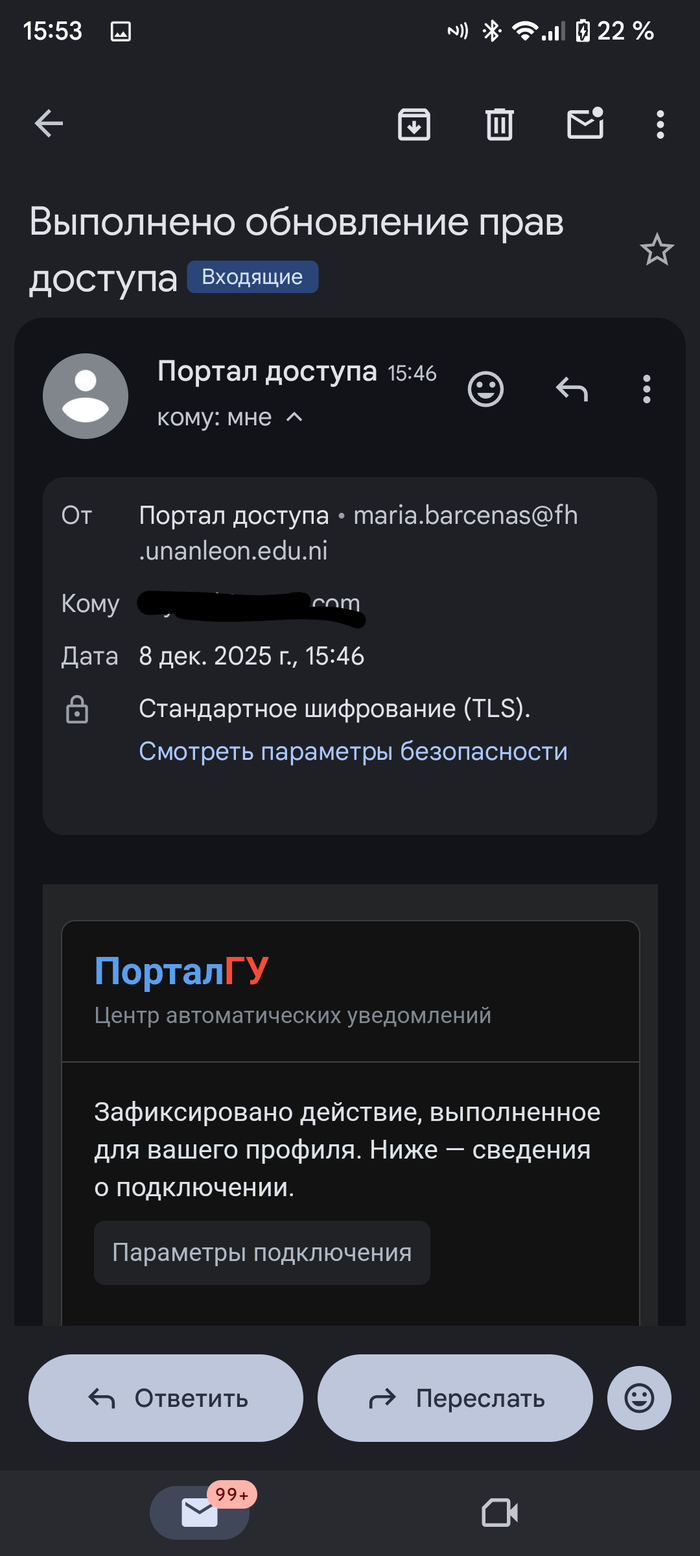Switch to the Meet video tab

point(499,1513)
